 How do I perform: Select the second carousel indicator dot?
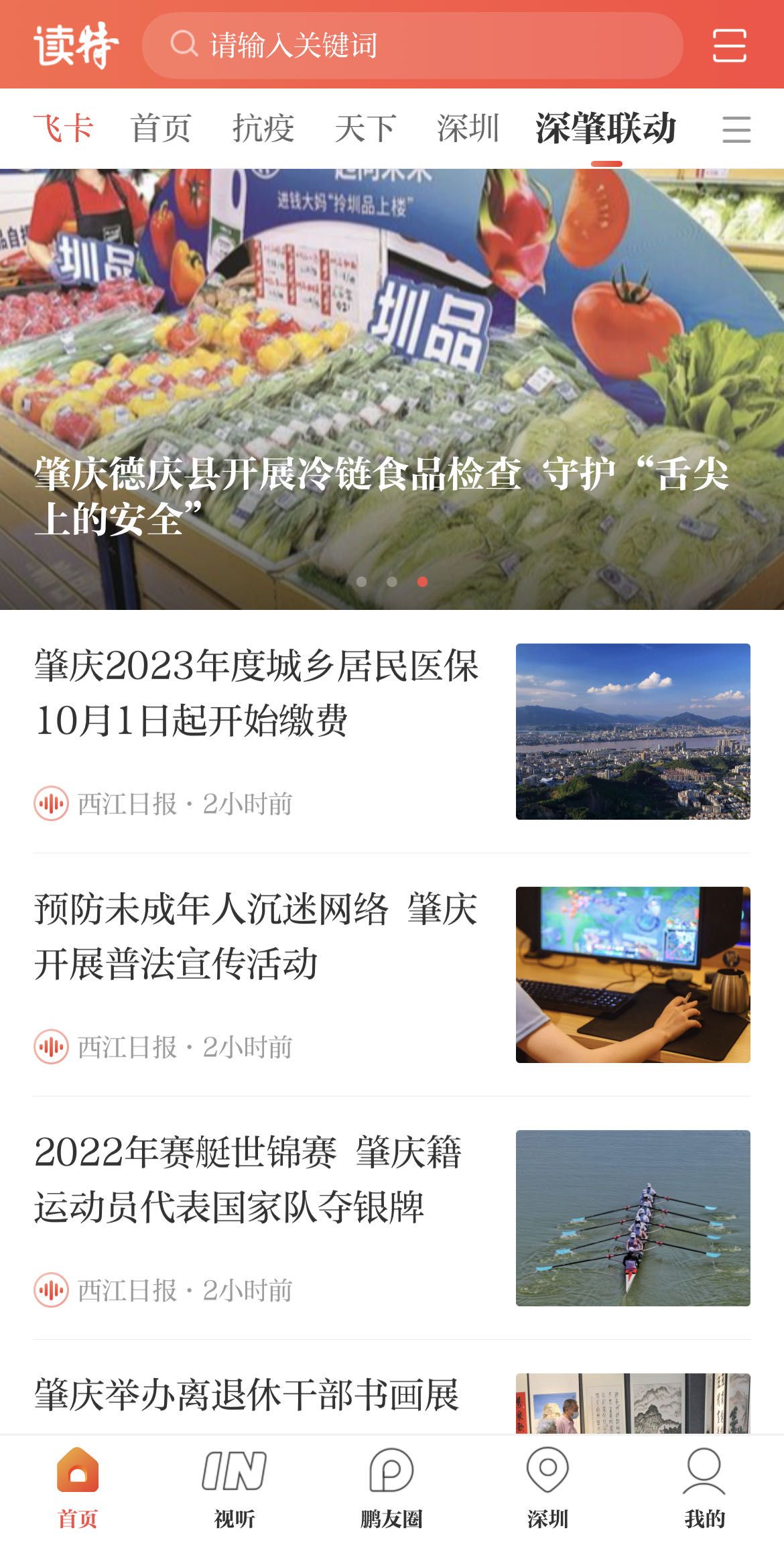click(x=392, y=582)
